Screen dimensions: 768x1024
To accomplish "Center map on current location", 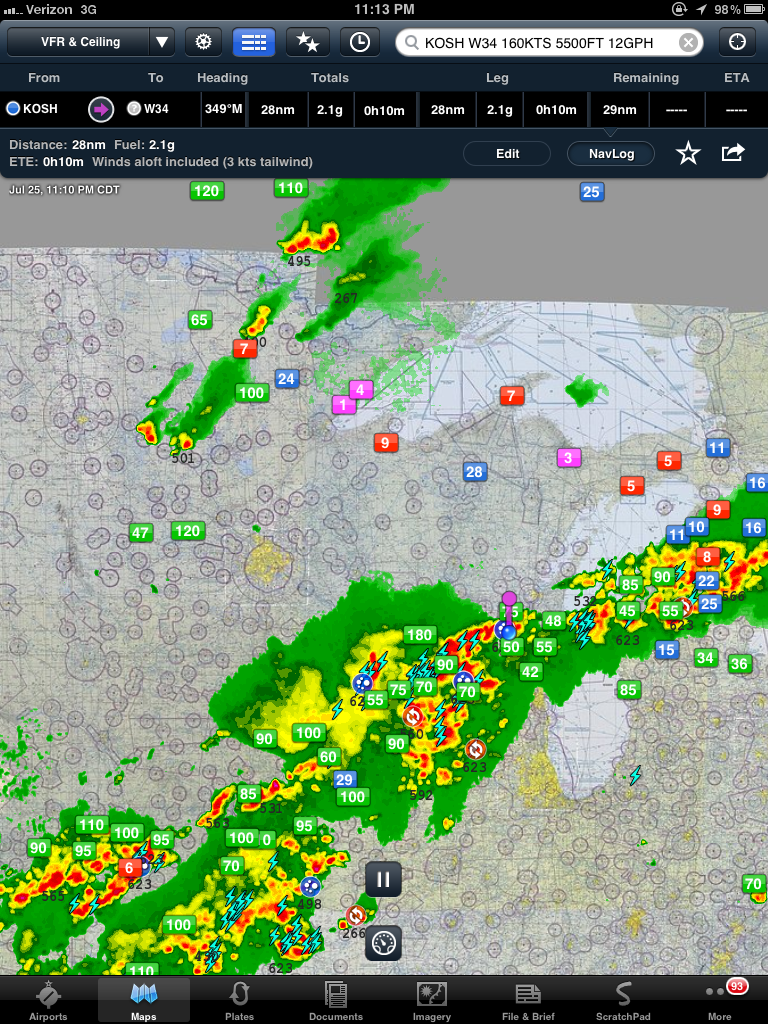I will tap(738, 42).
